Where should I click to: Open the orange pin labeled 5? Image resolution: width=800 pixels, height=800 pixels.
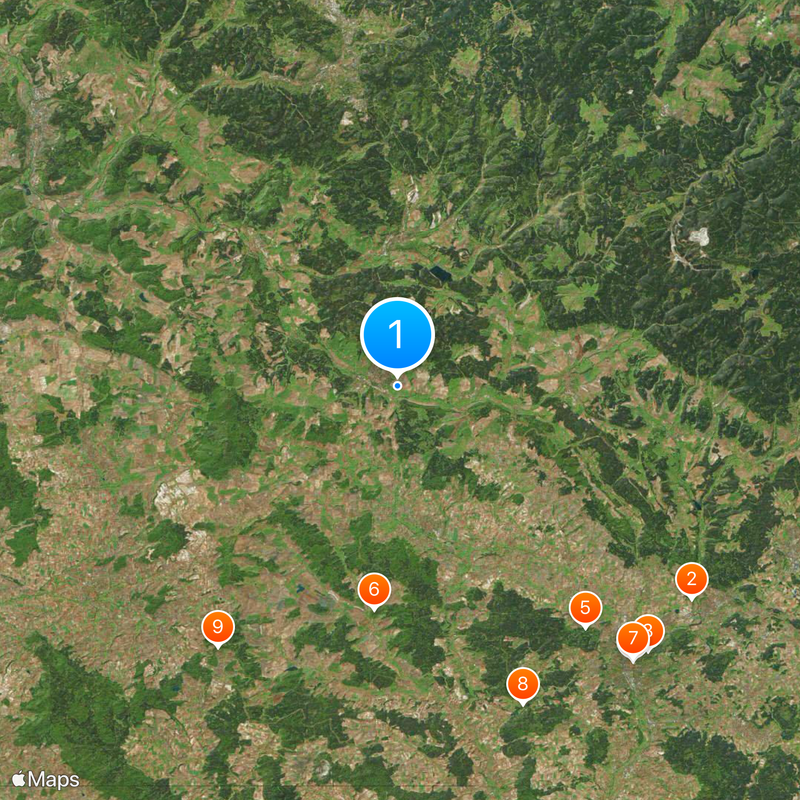(x=585, y=607)
